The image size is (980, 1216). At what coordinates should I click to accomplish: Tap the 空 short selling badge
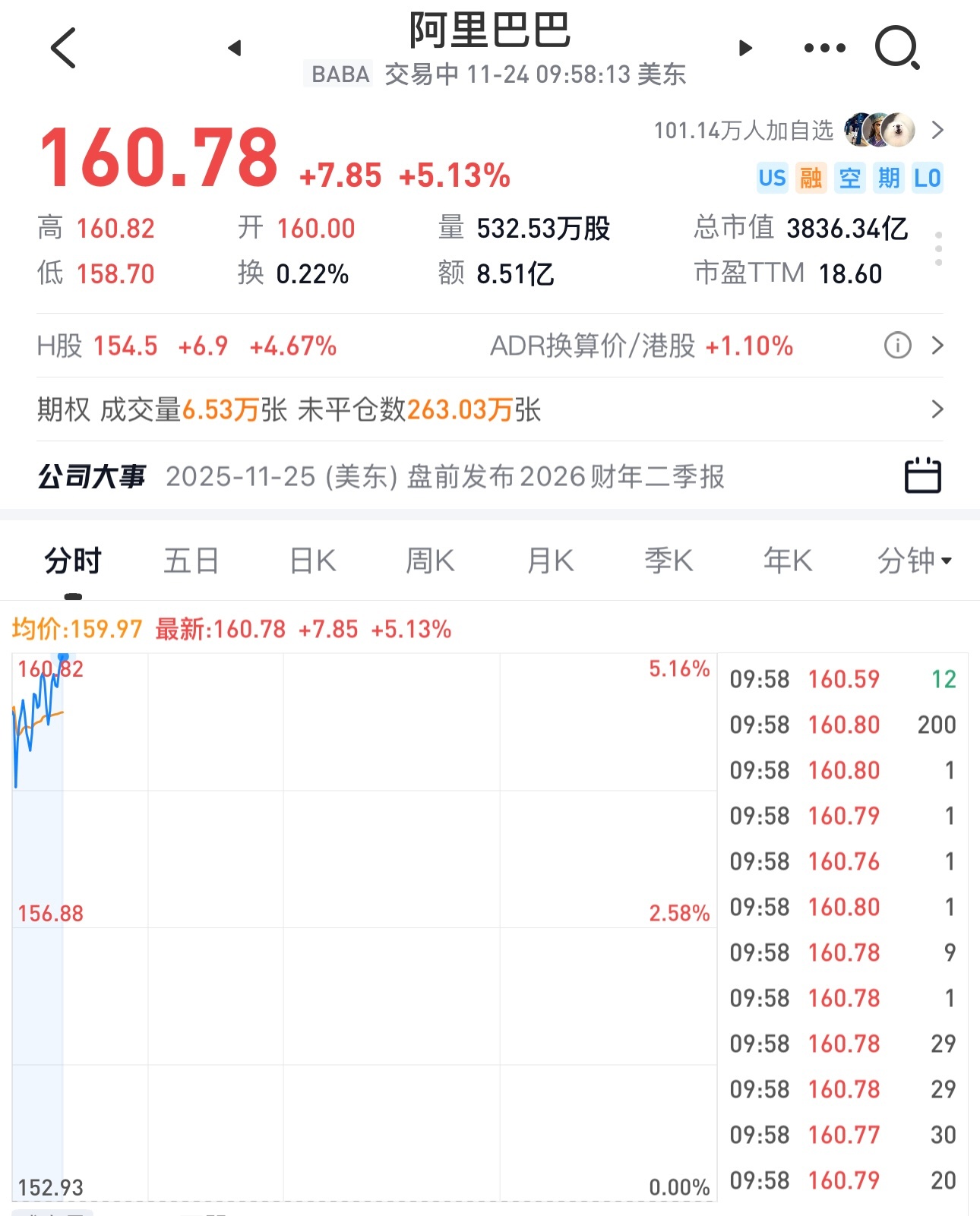pyautogui.click(x=849, y=178)
